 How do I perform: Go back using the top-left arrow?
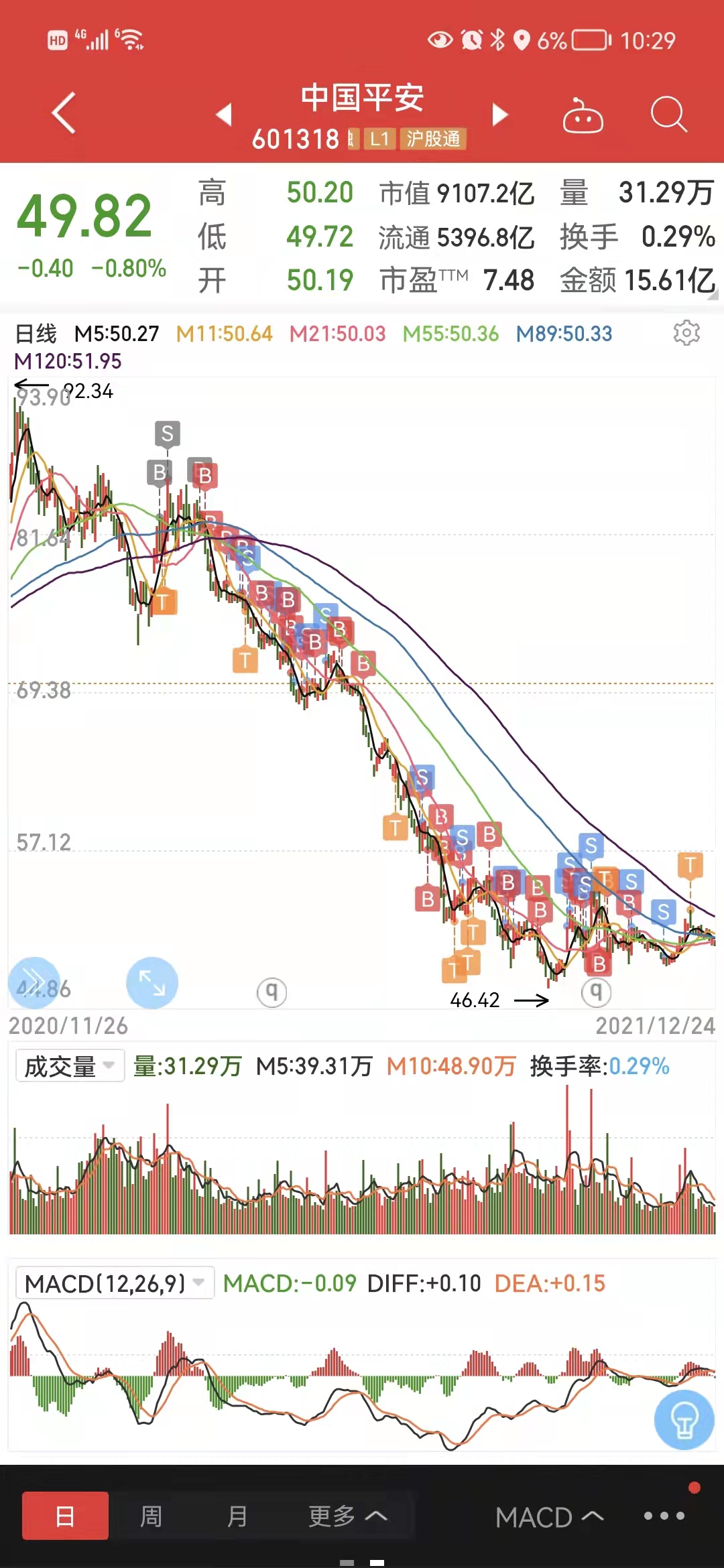point(64,113)
